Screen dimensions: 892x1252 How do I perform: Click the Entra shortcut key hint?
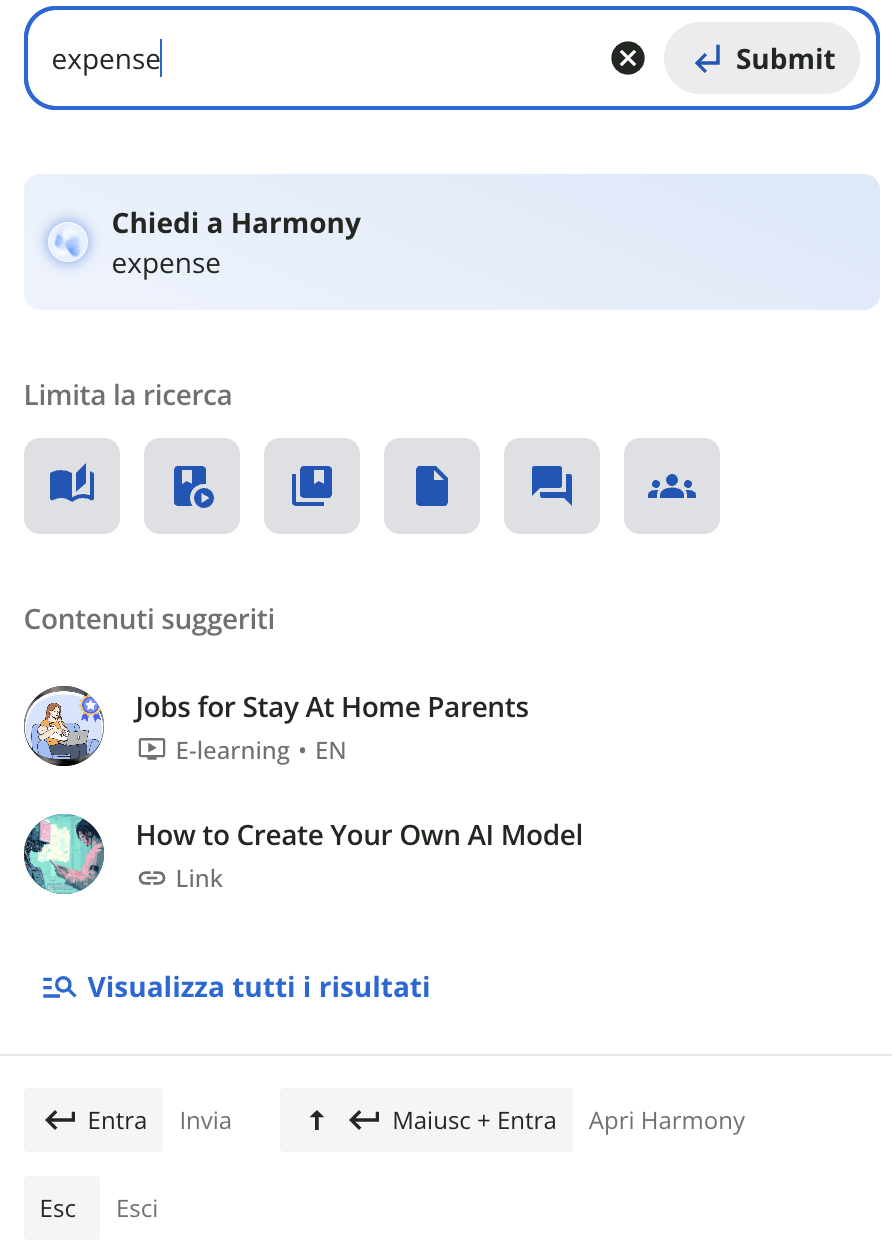click(x=93, y=1120)
